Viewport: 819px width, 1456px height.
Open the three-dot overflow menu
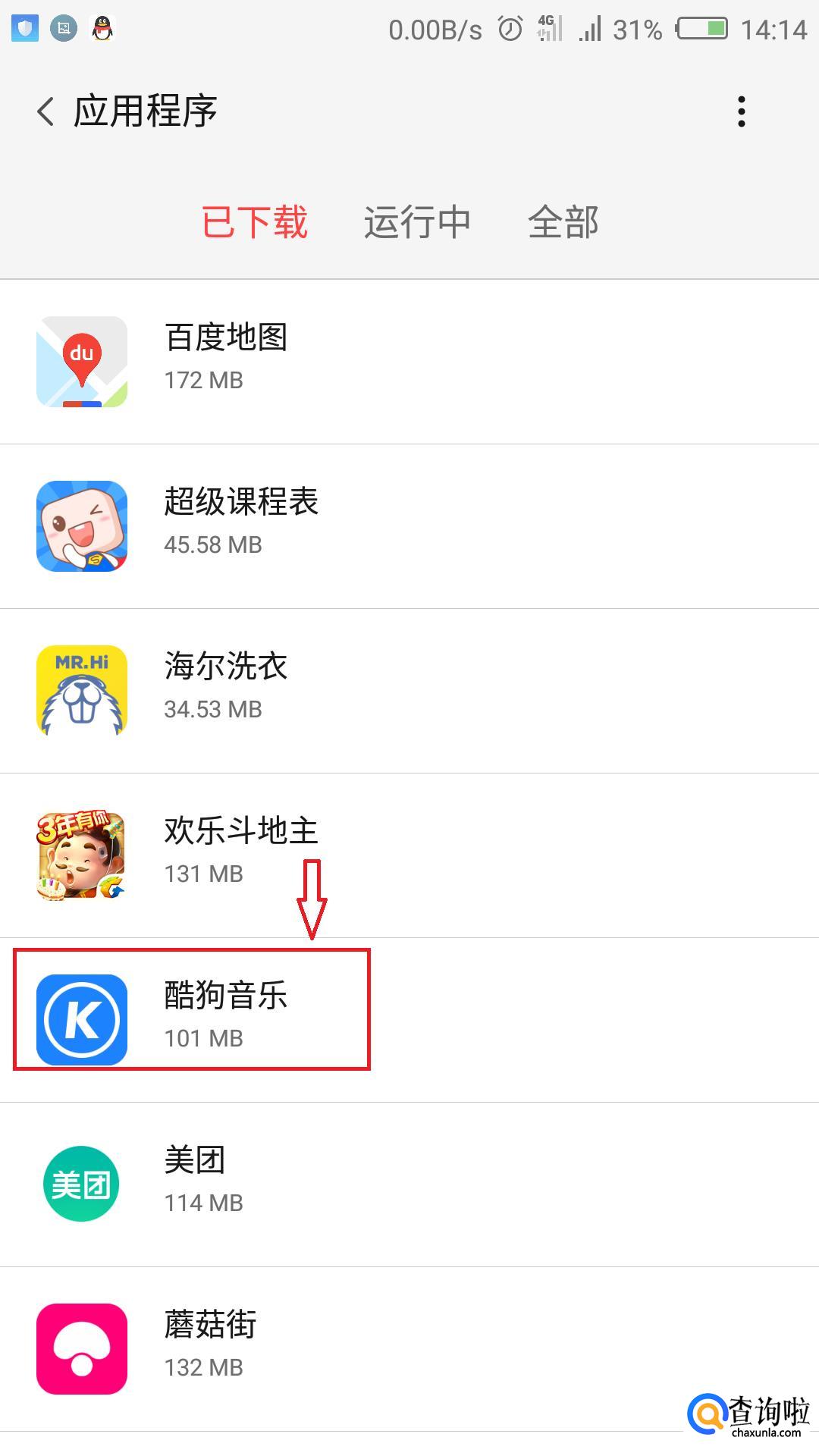pyautogui.click(x=741, y=111)
